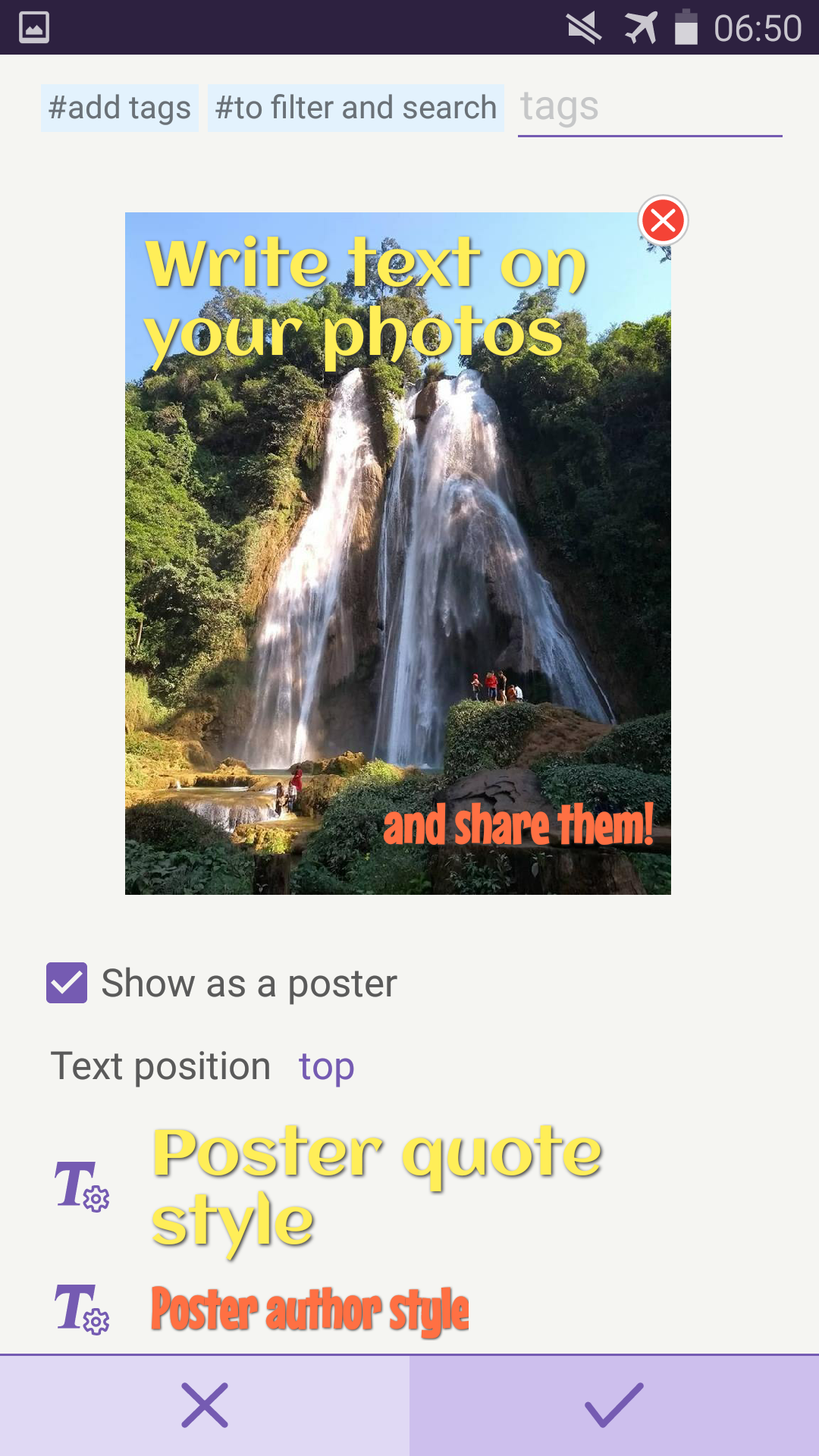Tap the airplane mode icon in status bar
819x1456 pixels.
[639, 27]
